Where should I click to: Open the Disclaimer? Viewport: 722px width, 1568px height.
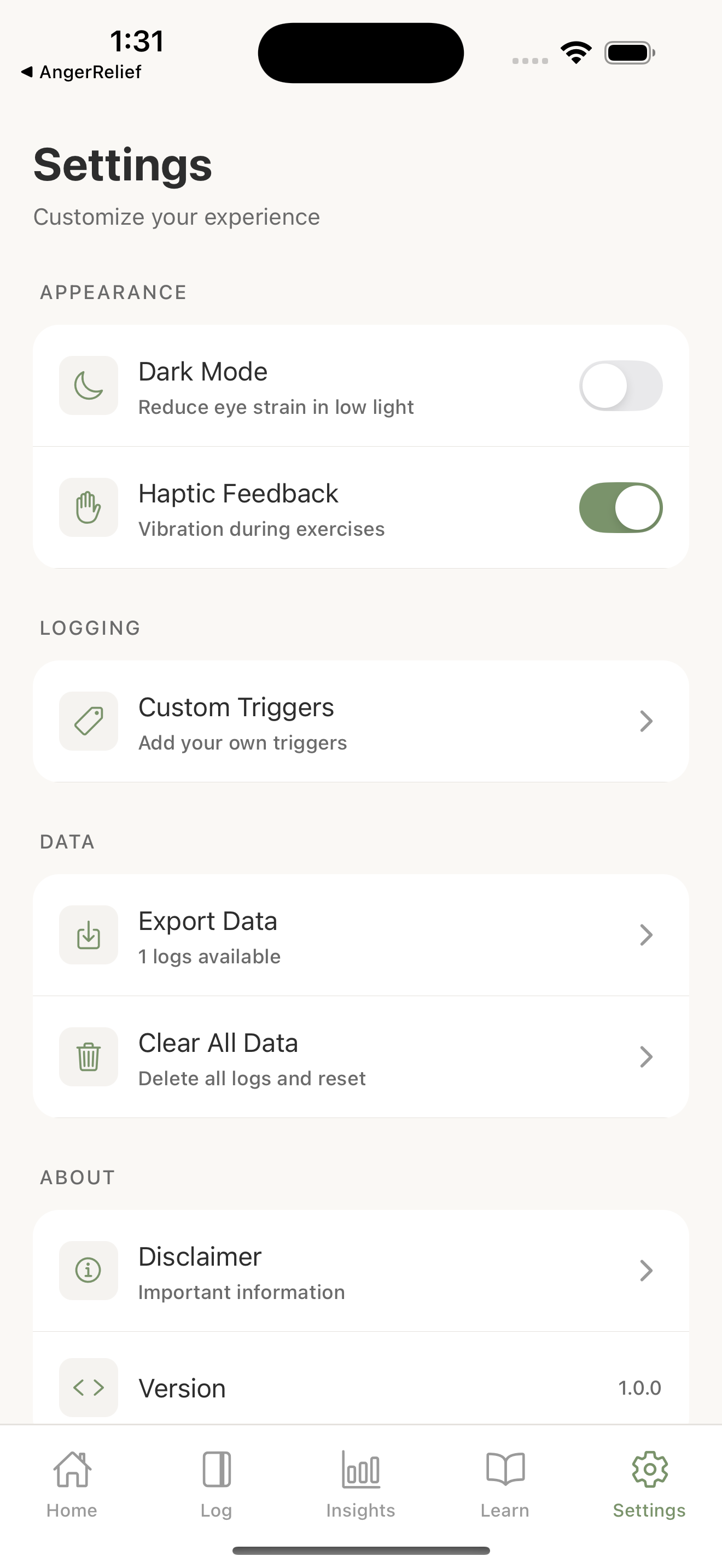point(361,1271)
